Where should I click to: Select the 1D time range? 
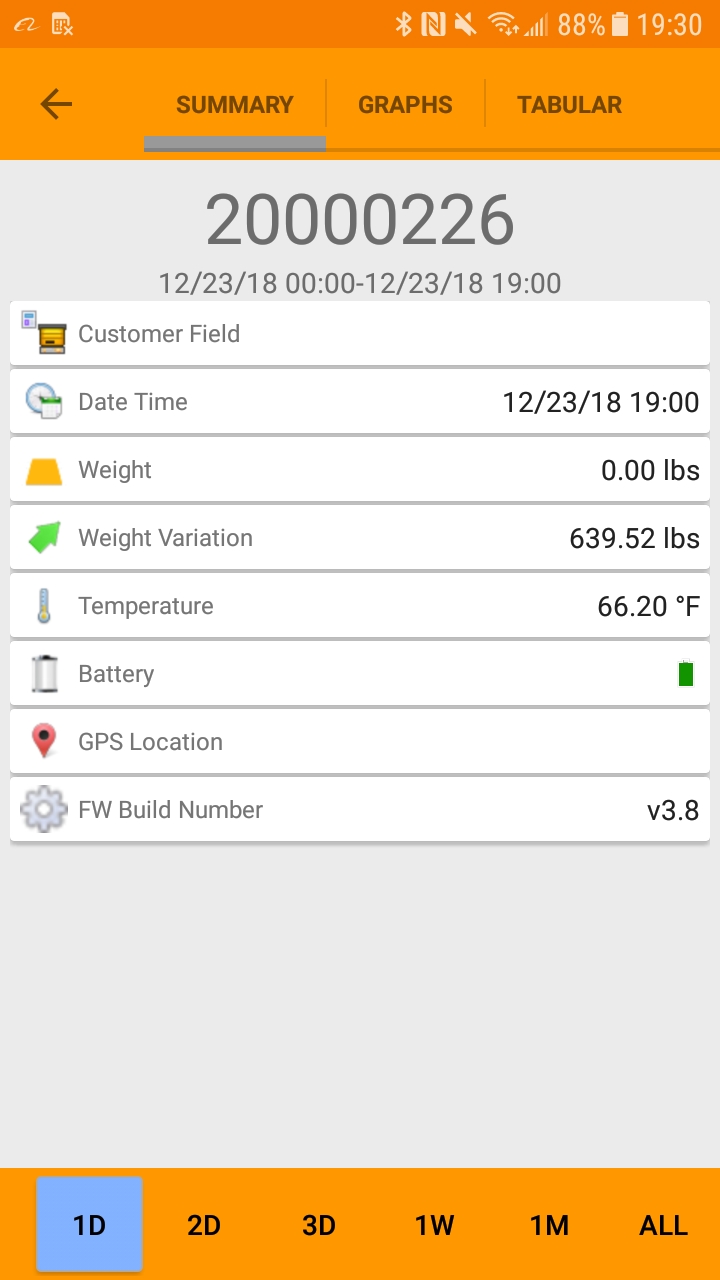89,1225
